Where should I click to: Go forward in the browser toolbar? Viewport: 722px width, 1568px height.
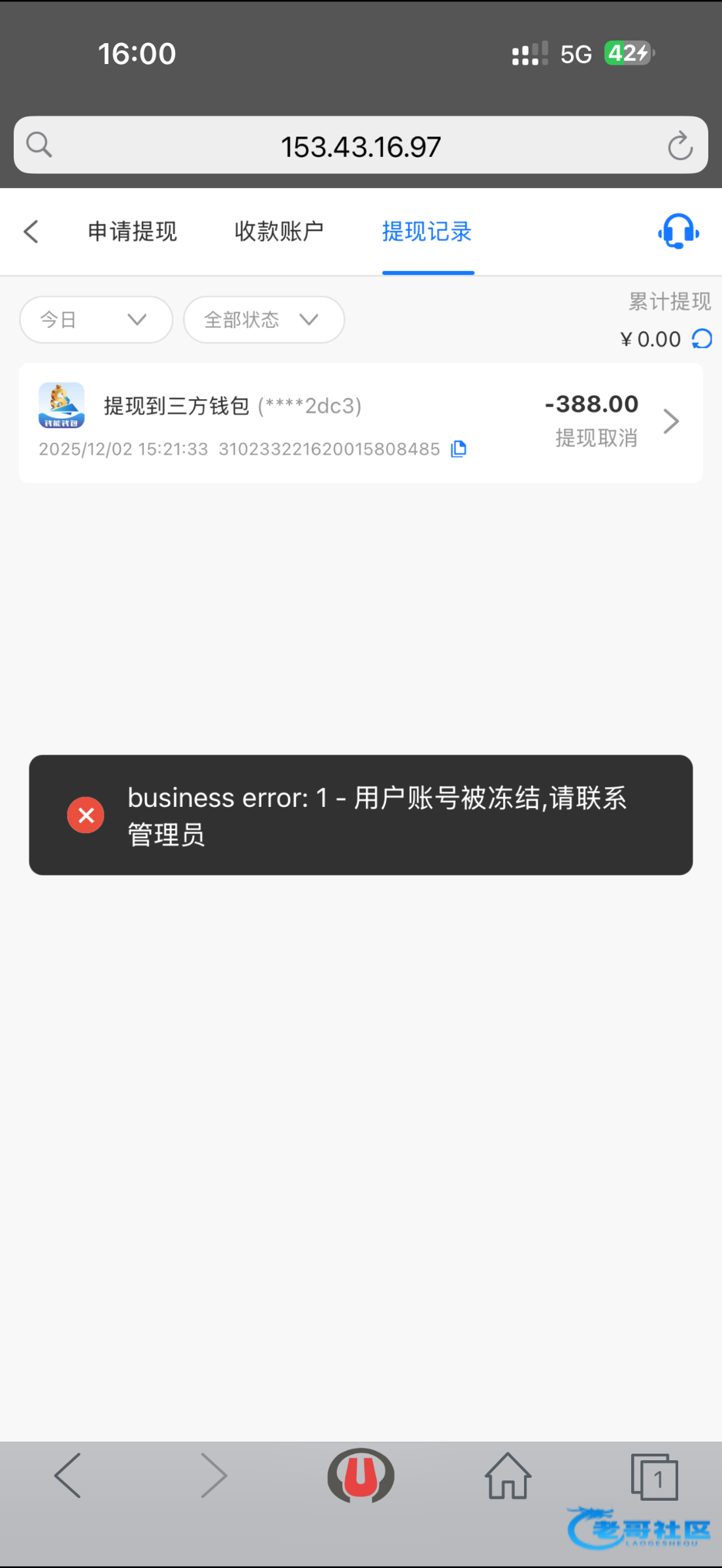(214, 1476)
